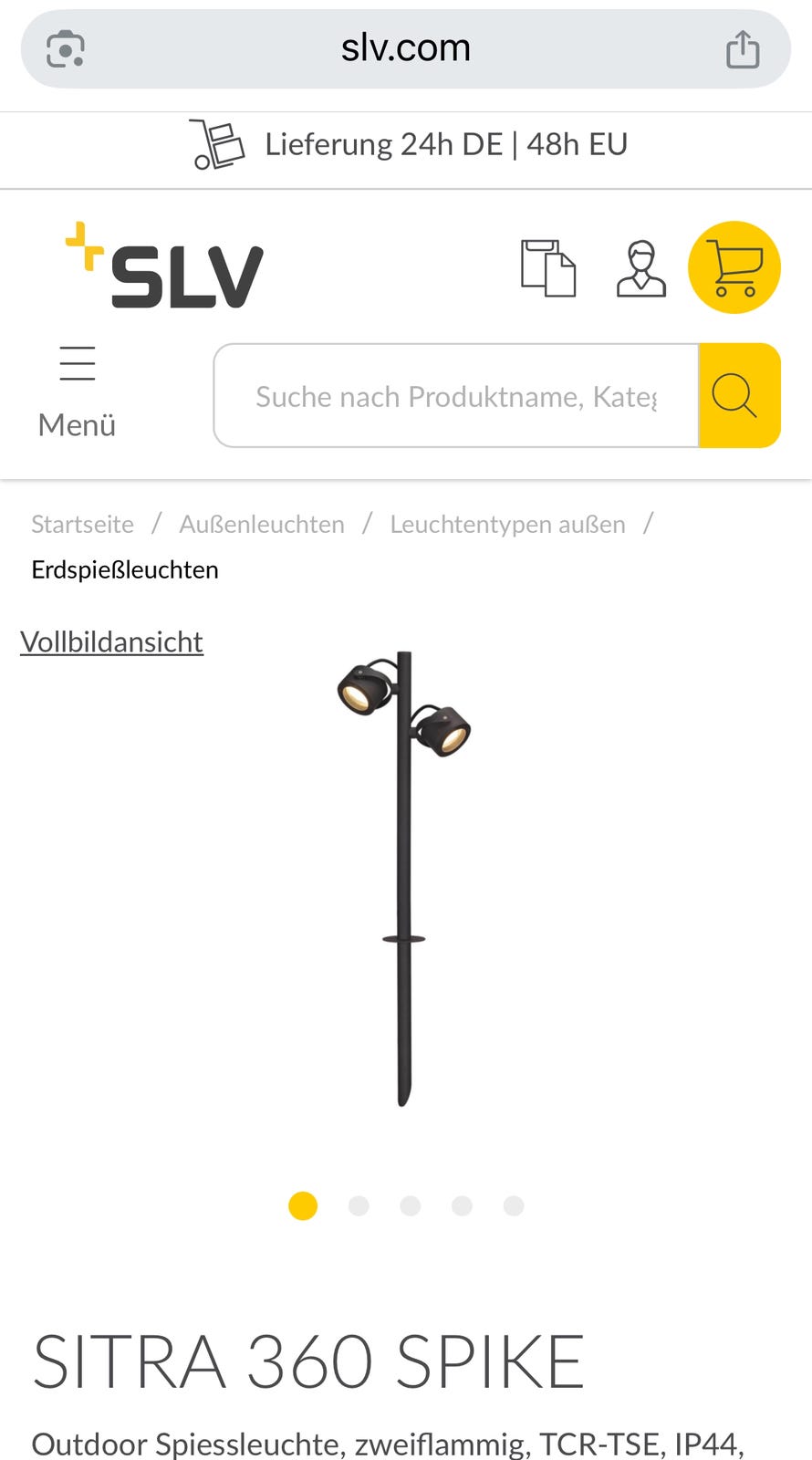Screen dimensions: 812x1460
Task: Click the yellow cart button circle
Action: 734,267
